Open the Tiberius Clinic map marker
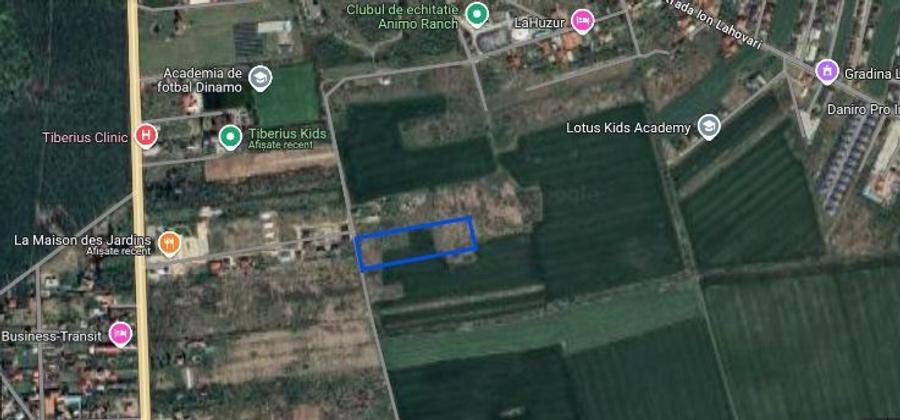This screenshot has width=900, height=420. tap(146, 136)
